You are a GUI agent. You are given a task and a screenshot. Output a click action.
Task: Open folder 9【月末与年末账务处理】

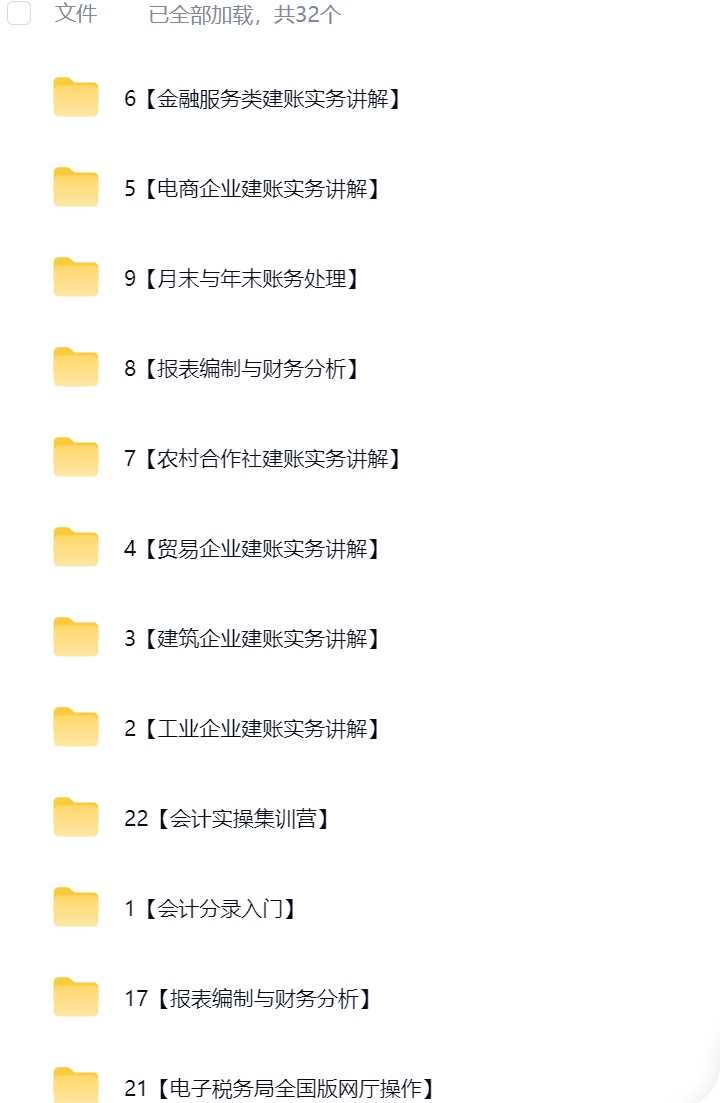point(242,279)
